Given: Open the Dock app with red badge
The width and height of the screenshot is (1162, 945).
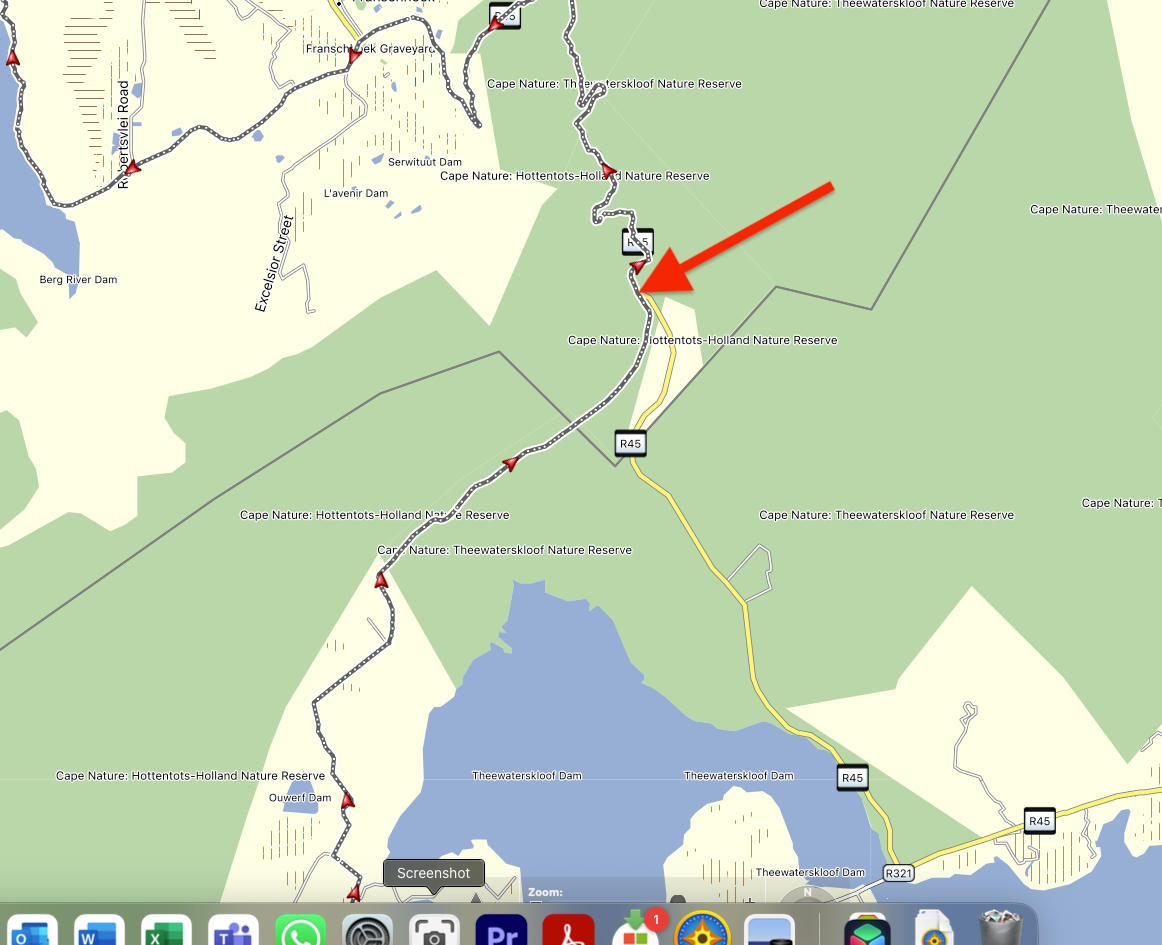Looking at the screenshot, I should click(636, 930).
